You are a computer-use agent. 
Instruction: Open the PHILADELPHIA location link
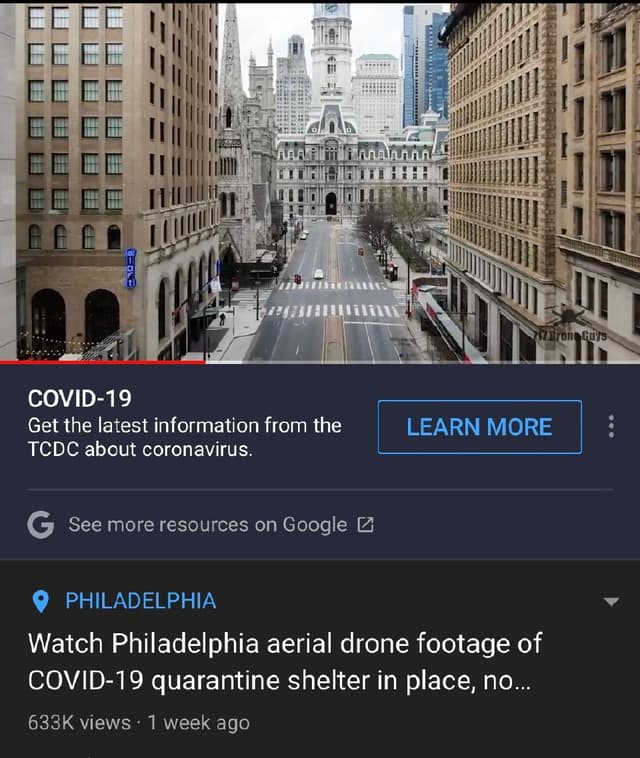pos(139,601)
